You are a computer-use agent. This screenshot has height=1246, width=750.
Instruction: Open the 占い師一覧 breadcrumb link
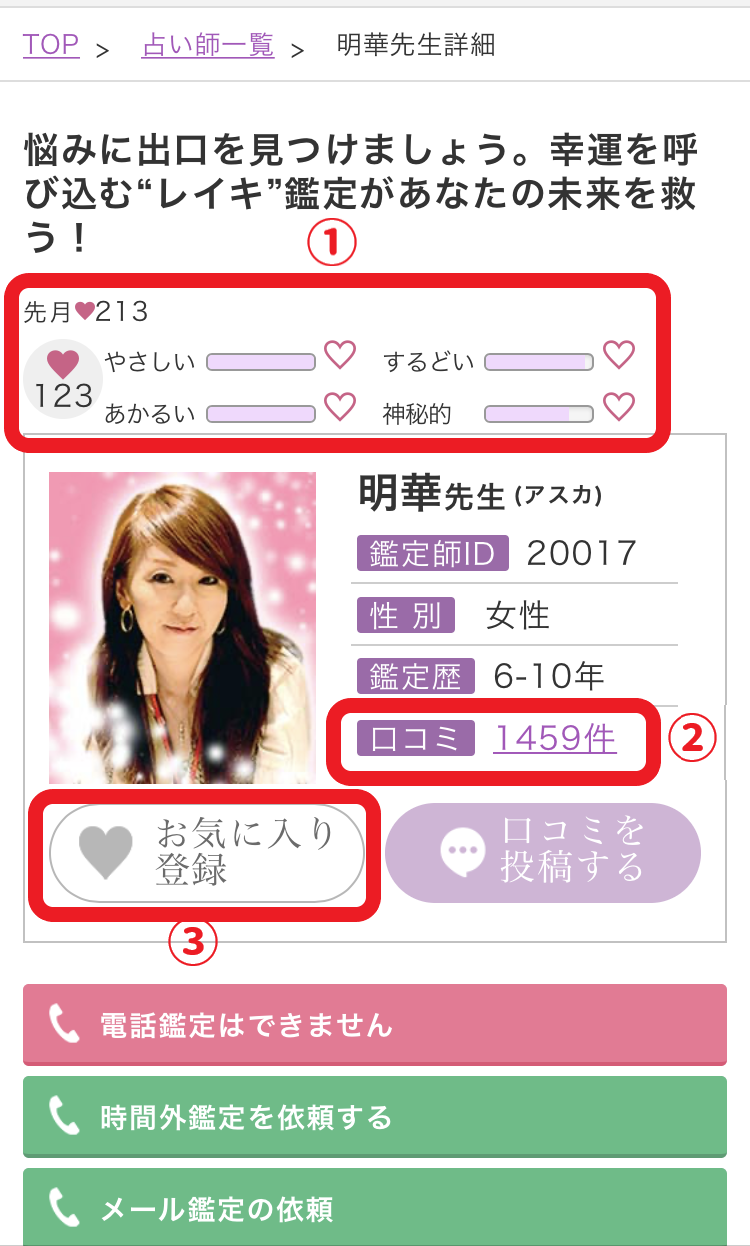coord(208,45)
